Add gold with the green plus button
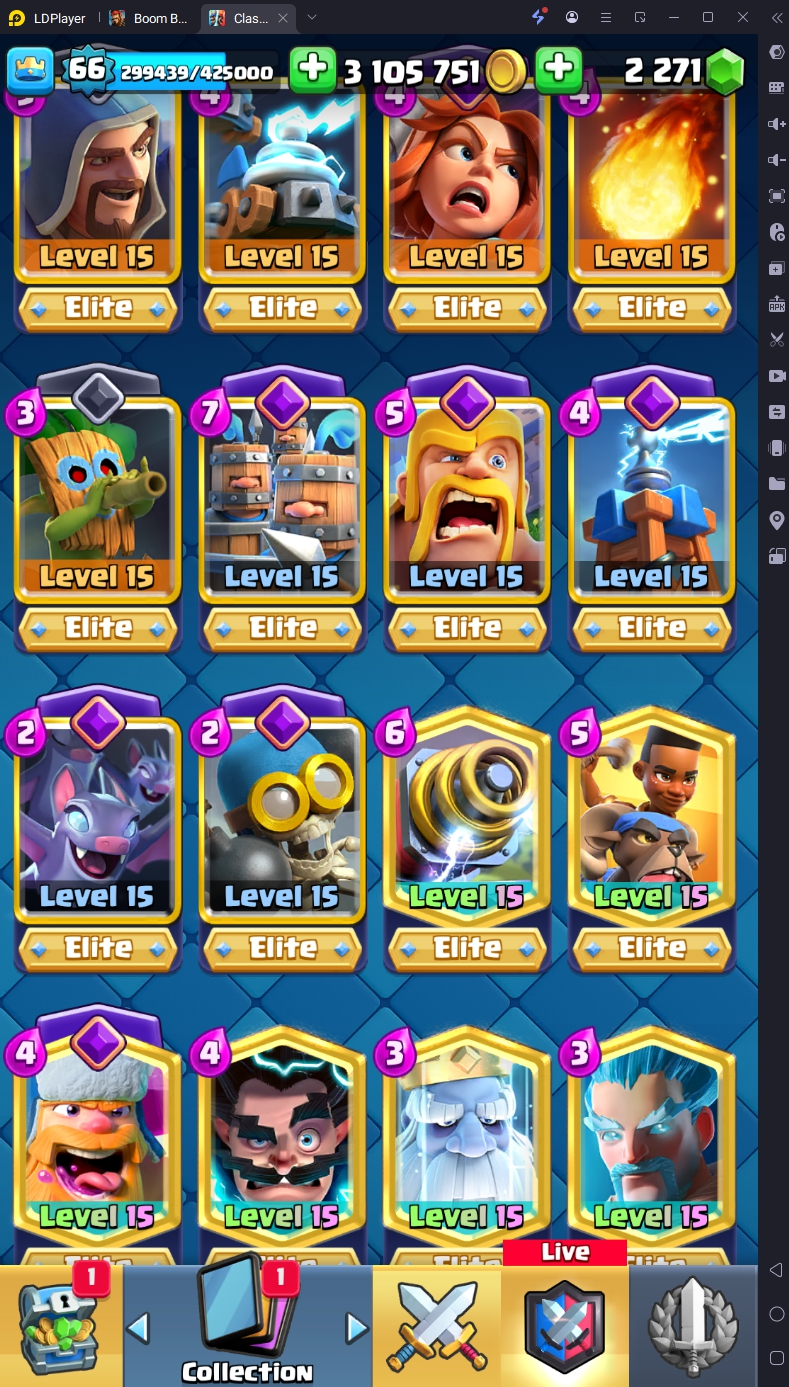This screenshot has width=789, height=1387. 313,69
